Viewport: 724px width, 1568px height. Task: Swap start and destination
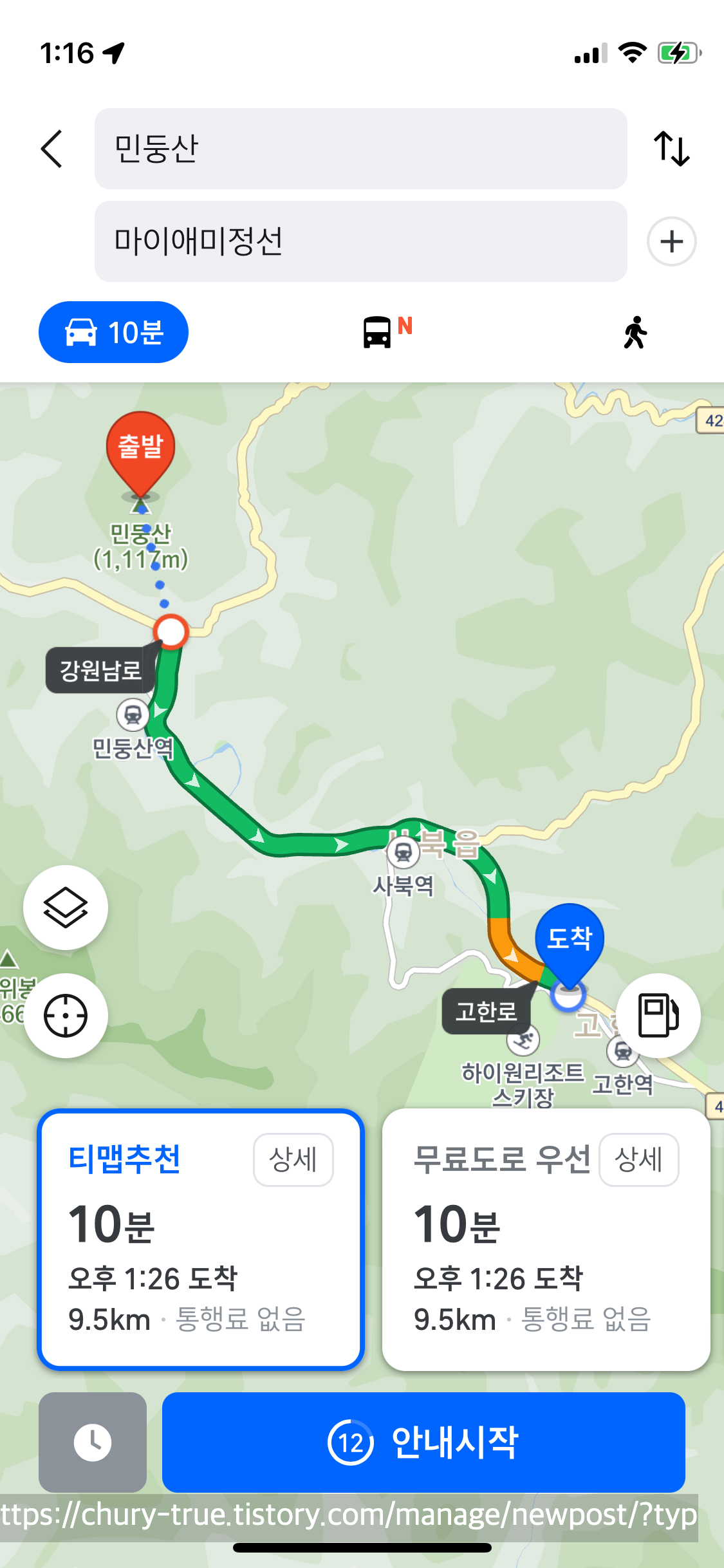671,149
